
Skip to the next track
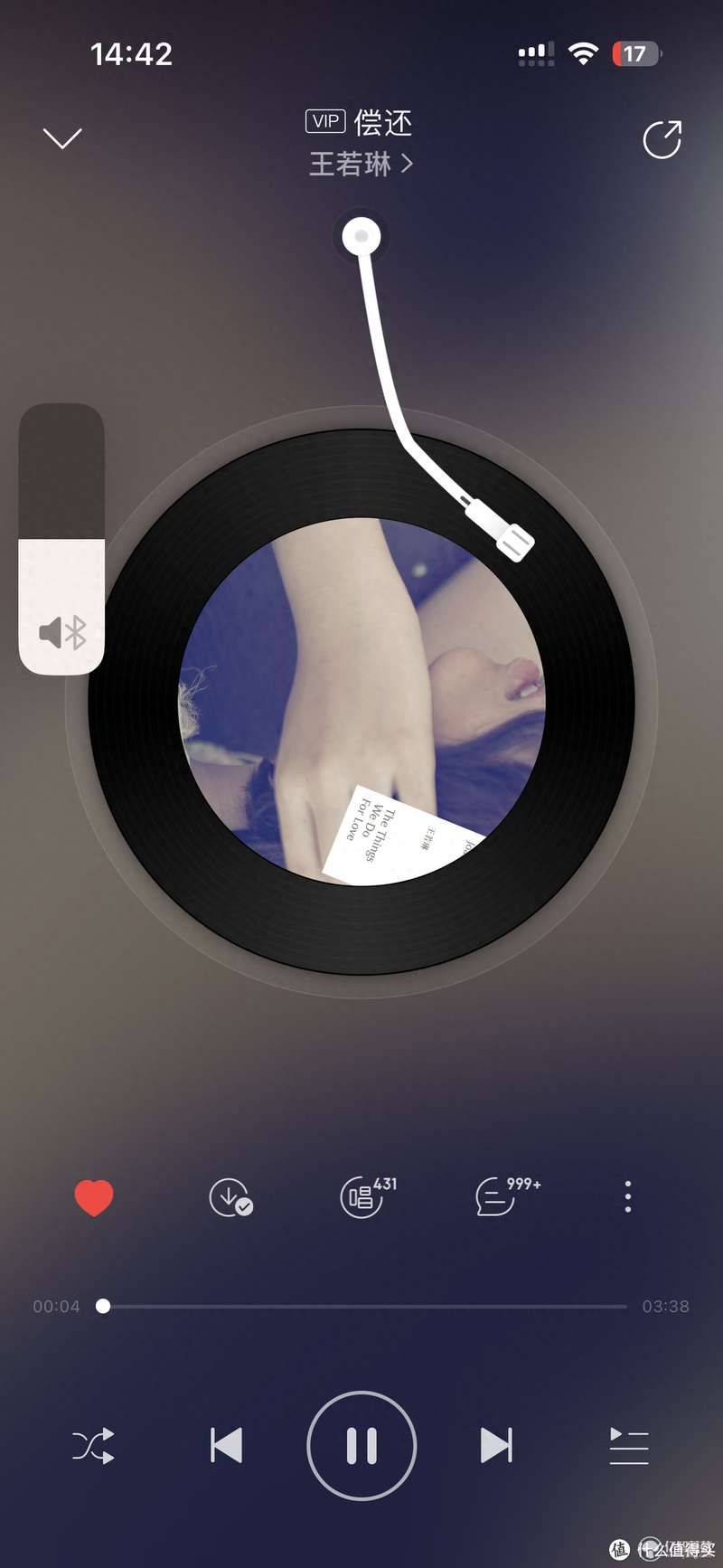(x=496, y=1445)
